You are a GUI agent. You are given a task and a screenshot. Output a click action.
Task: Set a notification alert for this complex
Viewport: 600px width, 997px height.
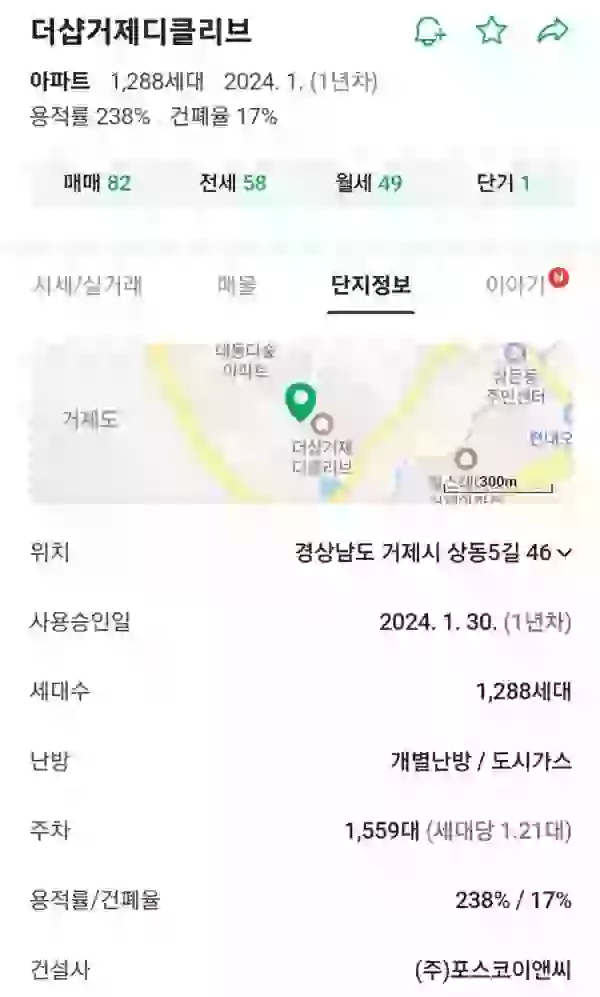430,31
